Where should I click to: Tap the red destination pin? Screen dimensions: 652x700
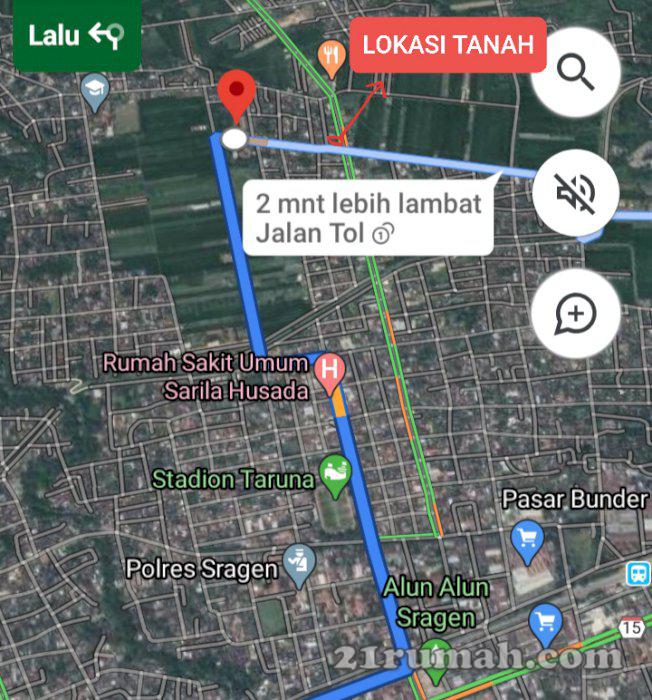(237, 96)
